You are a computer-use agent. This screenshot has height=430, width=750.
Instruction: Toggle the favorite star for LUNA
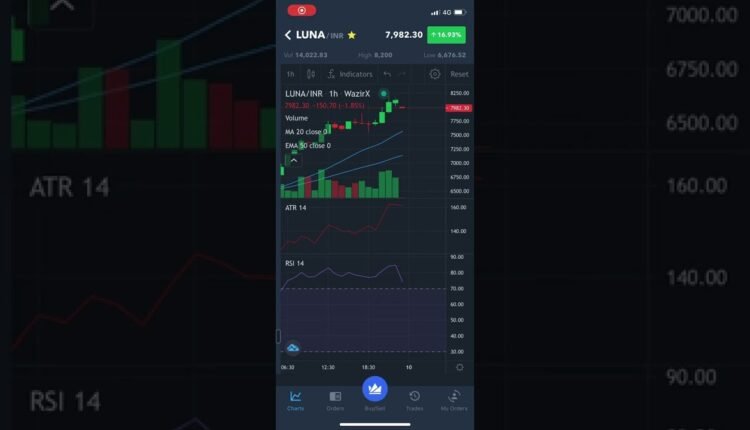click(x=351, y=35)
